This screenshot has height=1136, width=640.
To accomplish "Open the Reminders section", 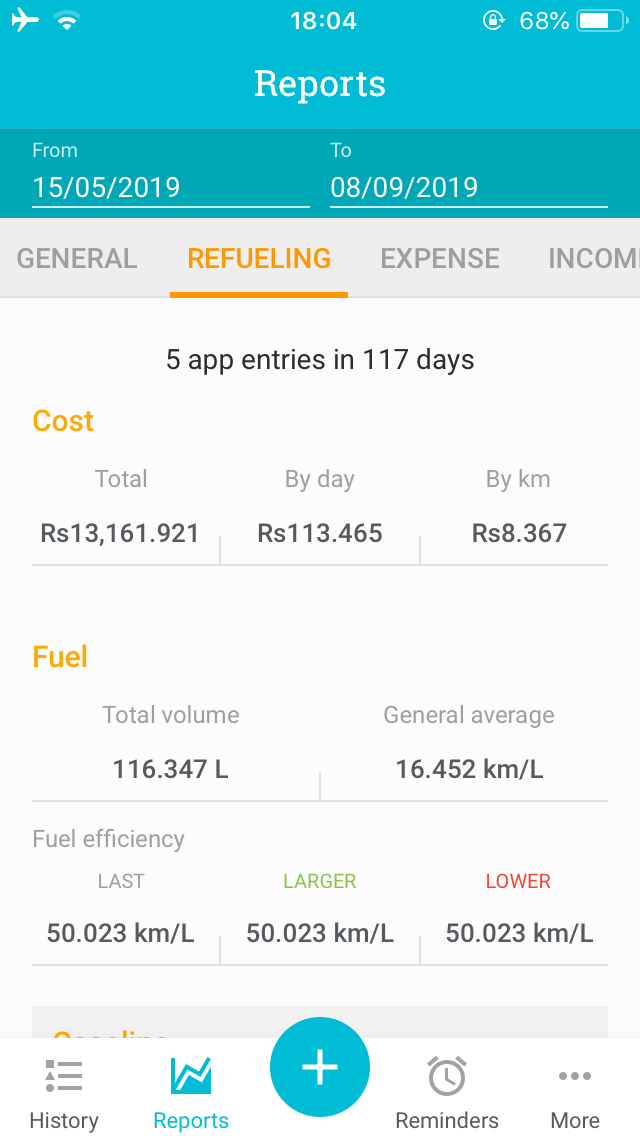I will (447, 1092).
